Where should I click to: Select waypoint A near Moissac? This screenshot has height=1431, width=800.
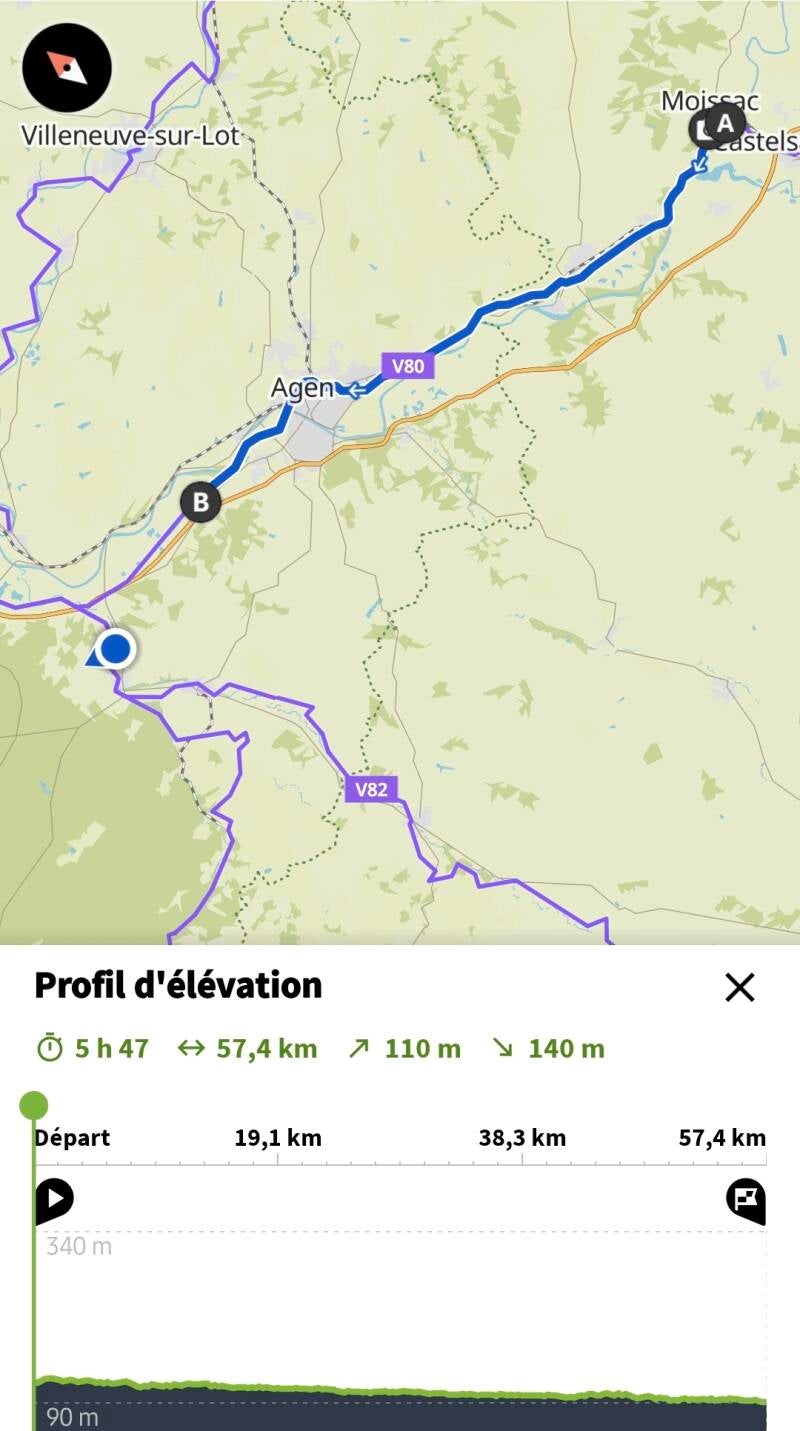click(x=726, y=124)
